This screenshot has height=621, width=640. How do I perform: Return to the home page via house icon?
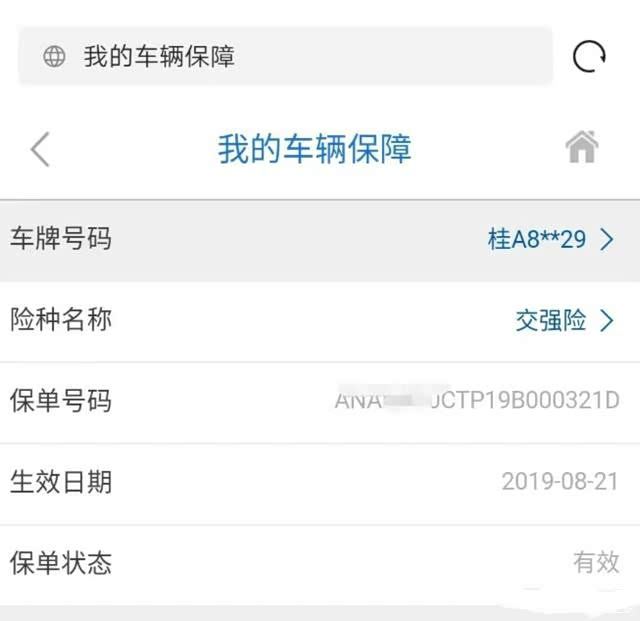(x=581, y=148)
